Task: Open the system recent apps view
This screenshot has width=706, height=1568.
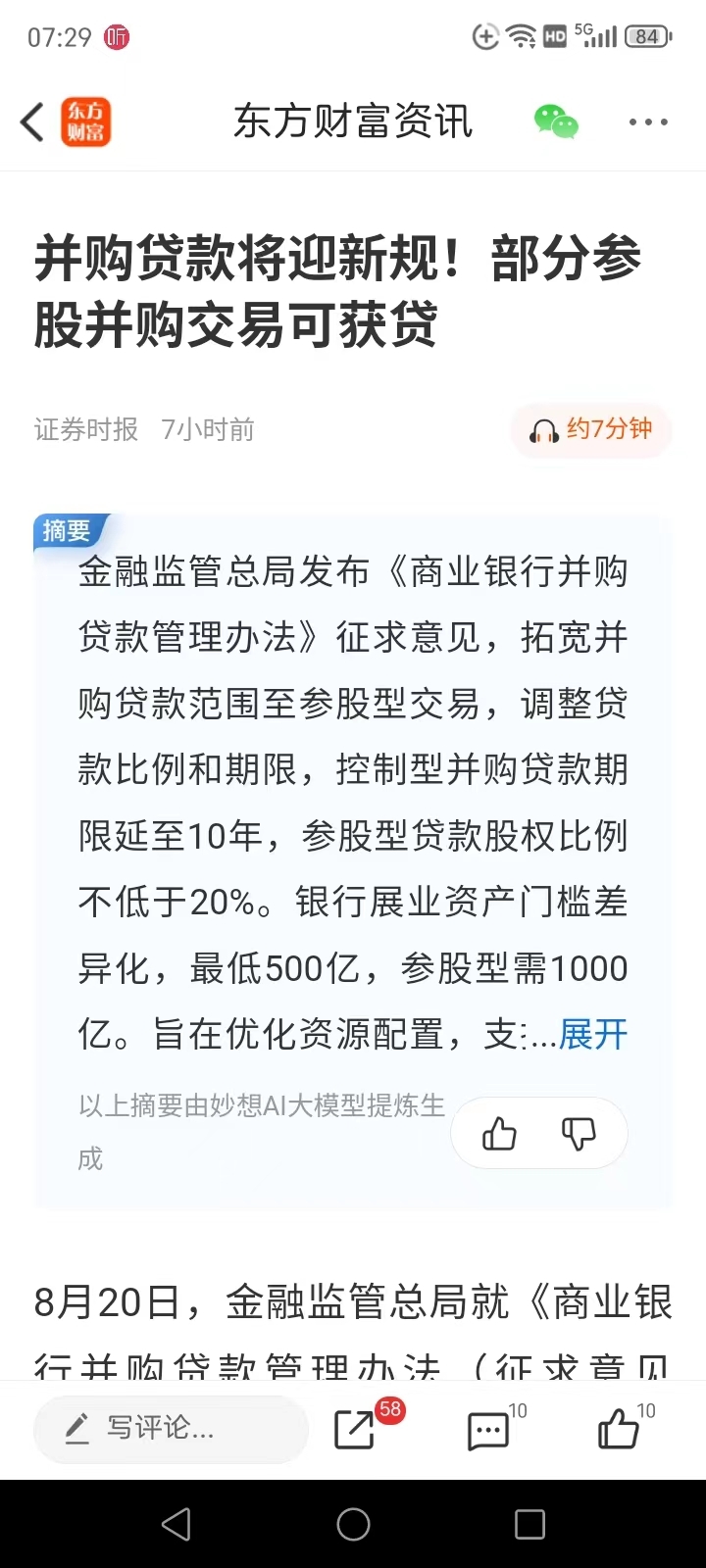Action: coord(529,1524)
